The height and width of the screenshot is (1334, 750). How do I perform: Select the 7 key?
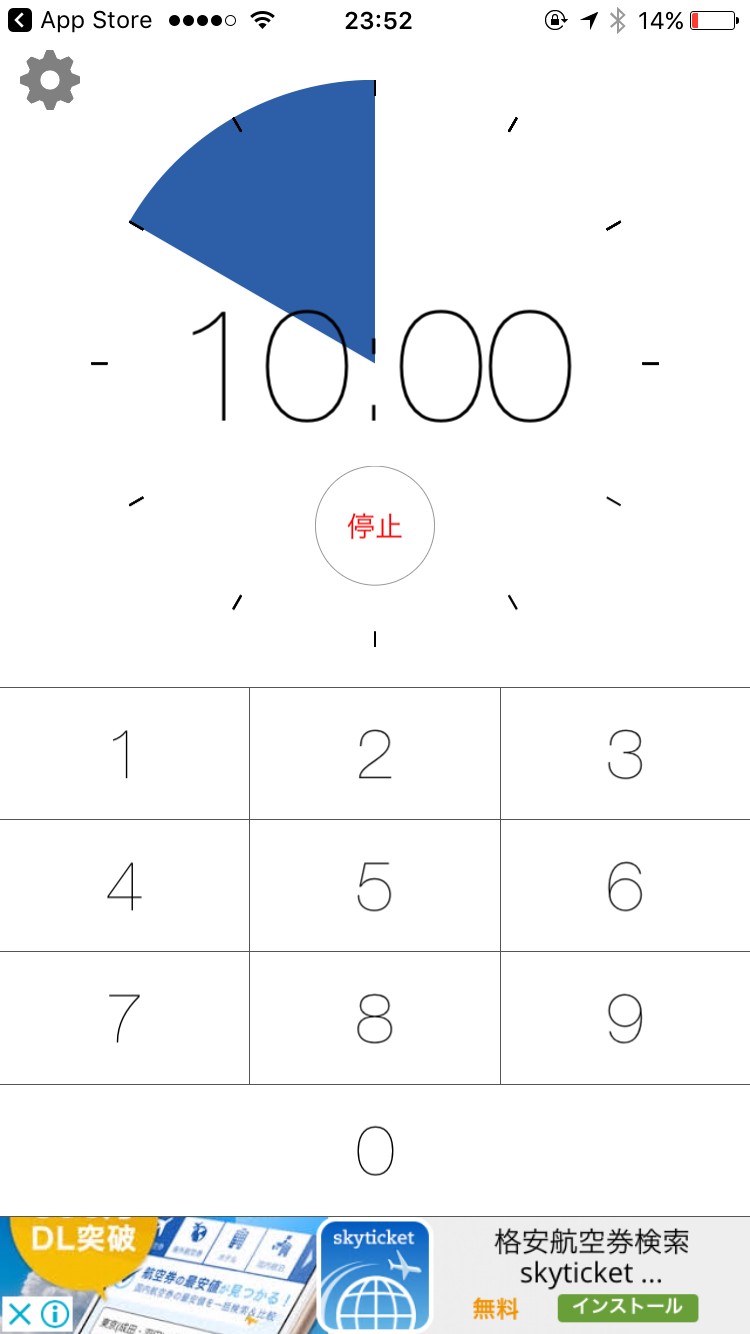[124, 1018]
